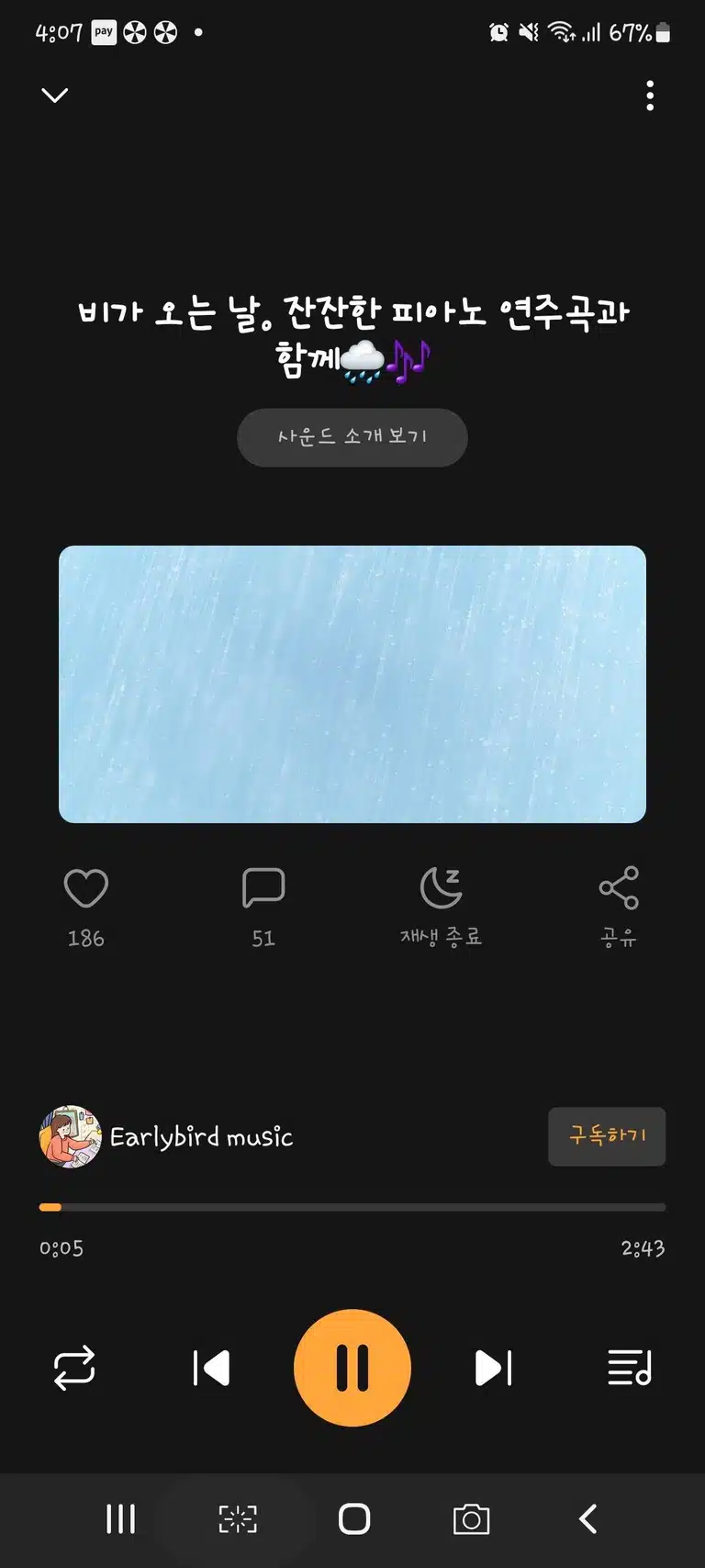
Task: Toggle the repeat mode
Action: pos(74,1368)
